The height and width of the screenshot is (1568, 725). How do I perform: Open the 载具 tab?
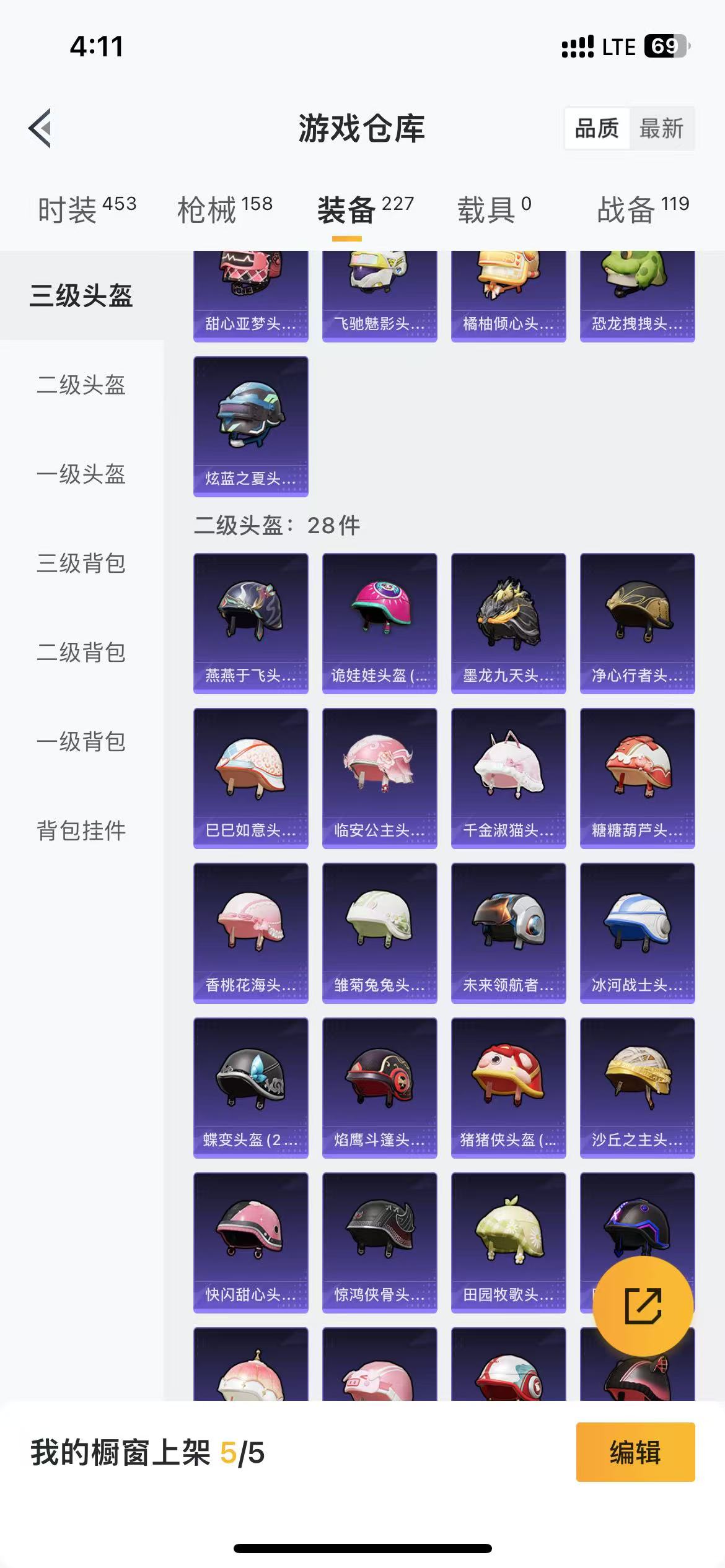click(494, 209)
